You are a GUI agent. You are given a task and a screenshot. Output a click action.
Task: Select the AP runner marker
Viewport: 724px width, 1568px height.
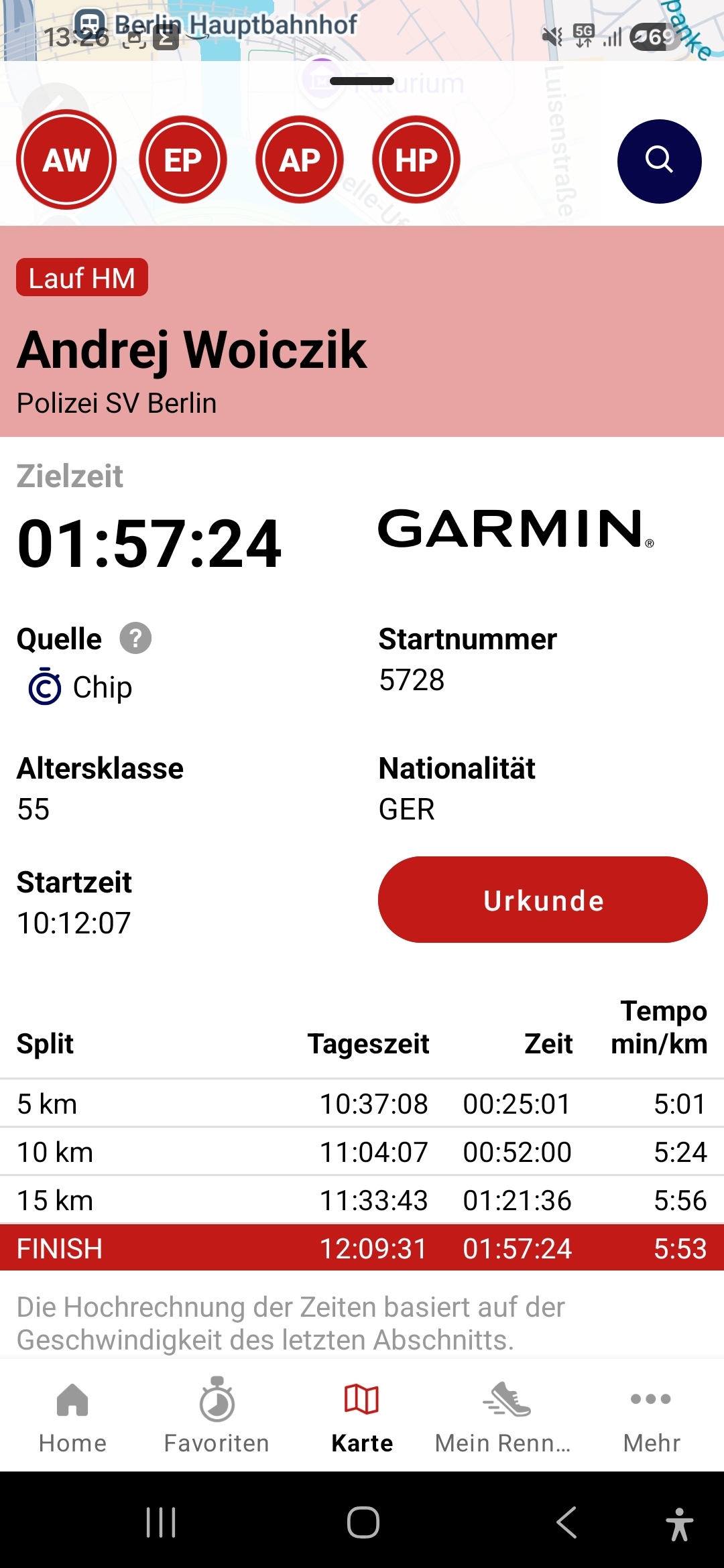click(300, 160)
